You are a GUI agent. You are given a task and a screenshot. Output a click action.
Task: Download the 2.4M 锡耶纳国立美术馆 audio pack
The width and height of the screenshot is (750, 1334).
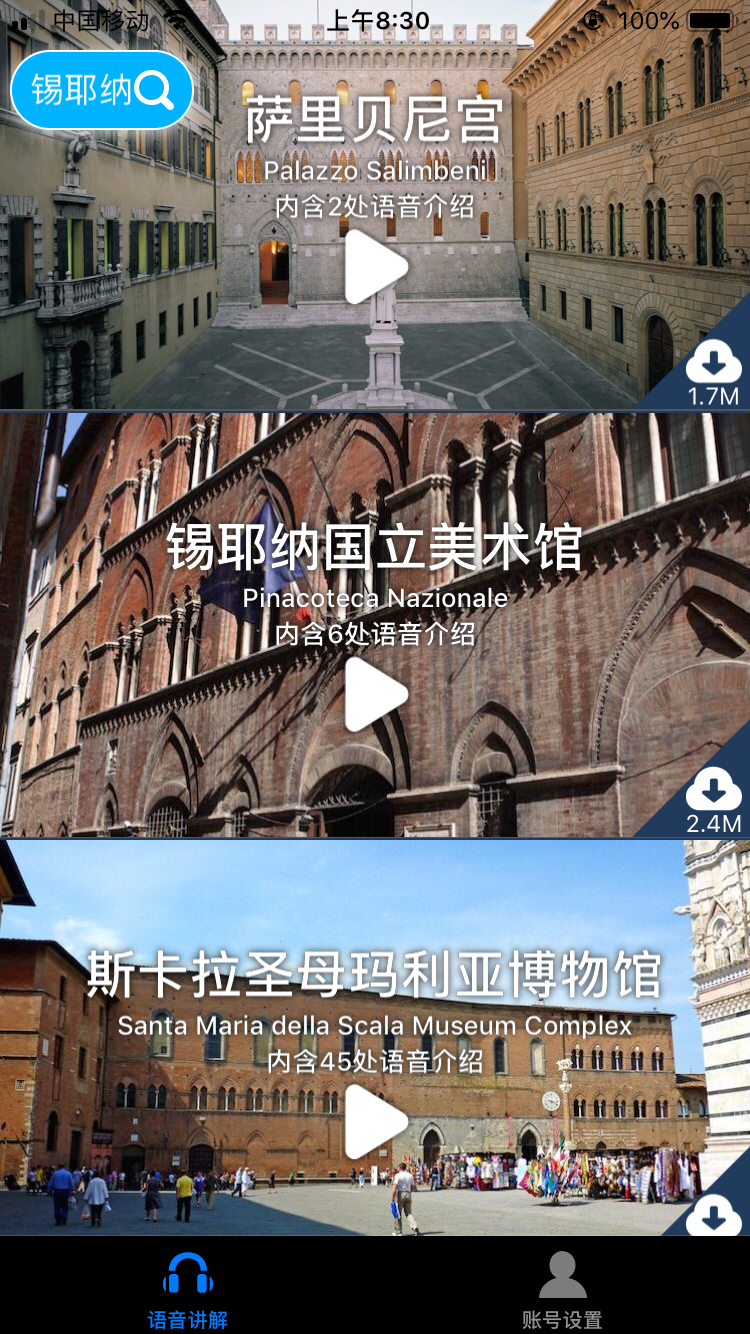[713, 800]
